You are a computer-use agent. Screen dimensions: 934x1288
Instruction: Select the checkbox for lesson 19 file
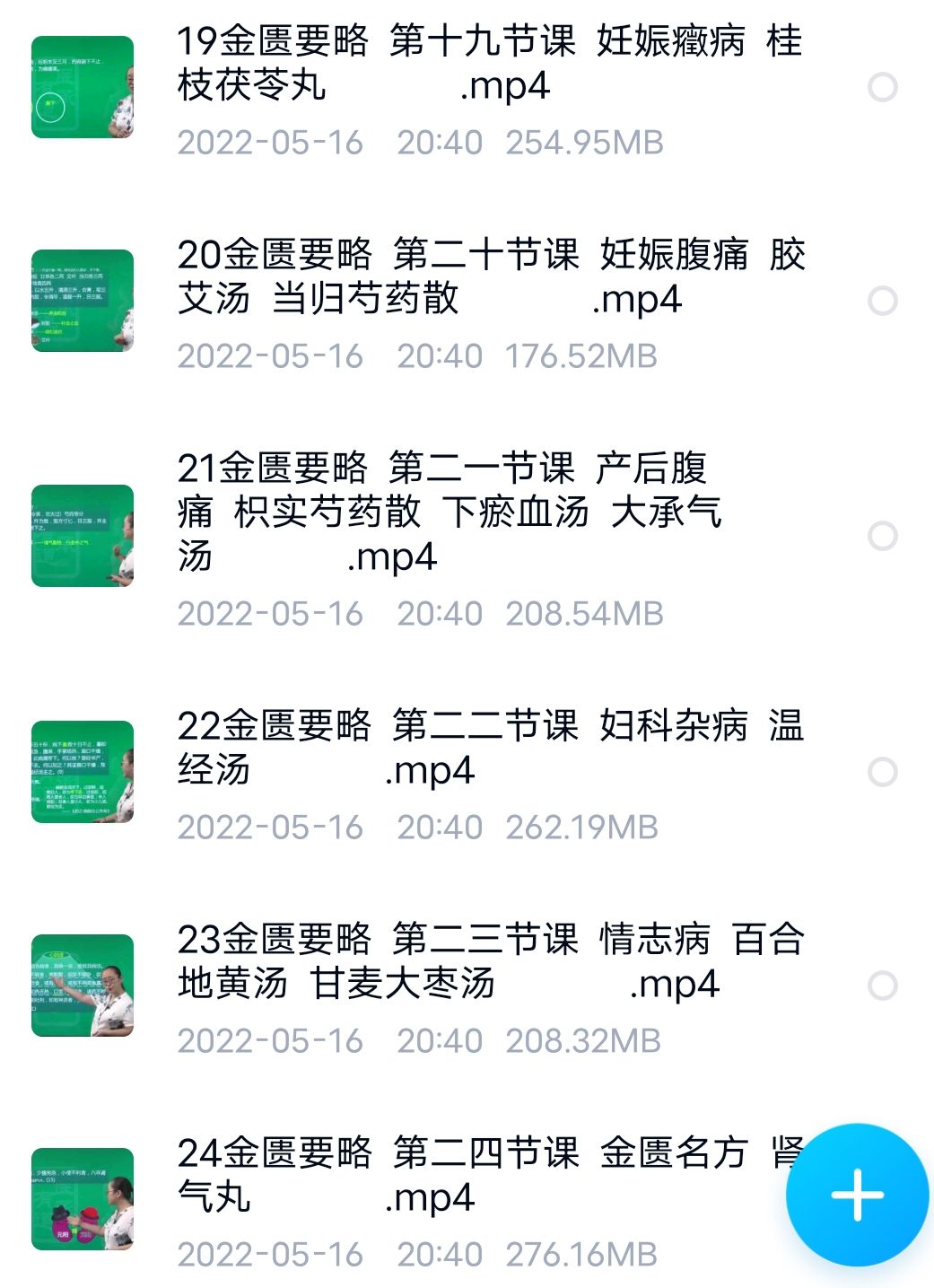coord(883,87)
